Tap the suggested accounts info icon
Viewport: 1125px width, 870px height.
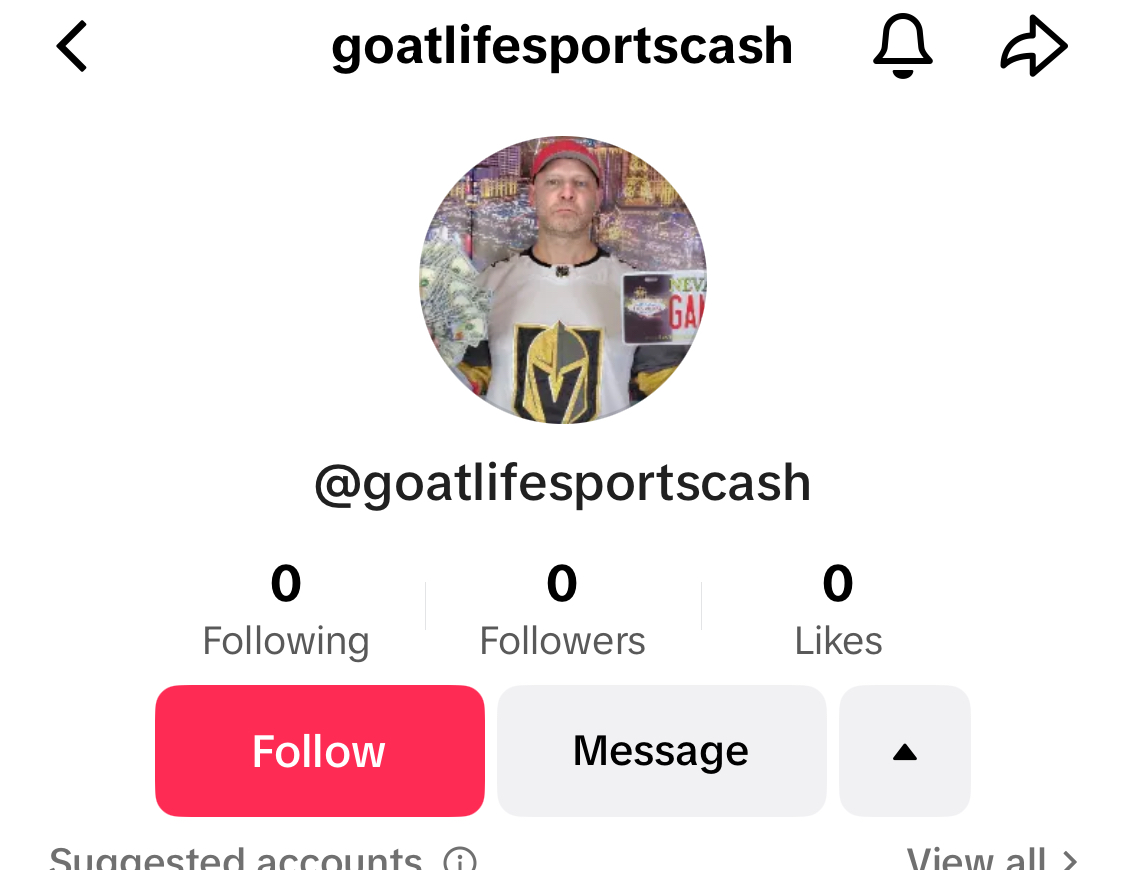[460, 860]
